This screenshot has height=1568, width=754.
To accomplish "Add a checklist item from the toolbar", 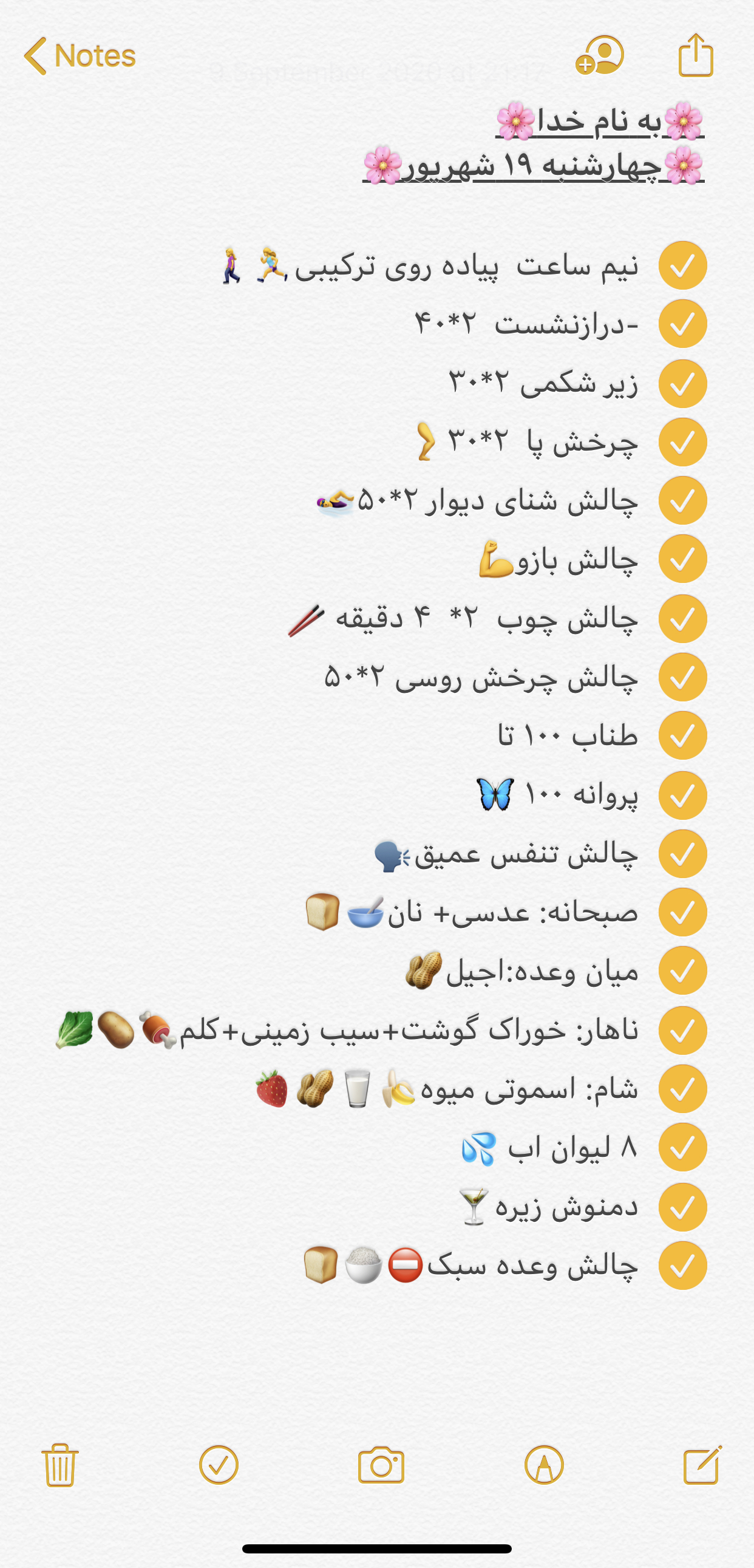I will 219,1465.
